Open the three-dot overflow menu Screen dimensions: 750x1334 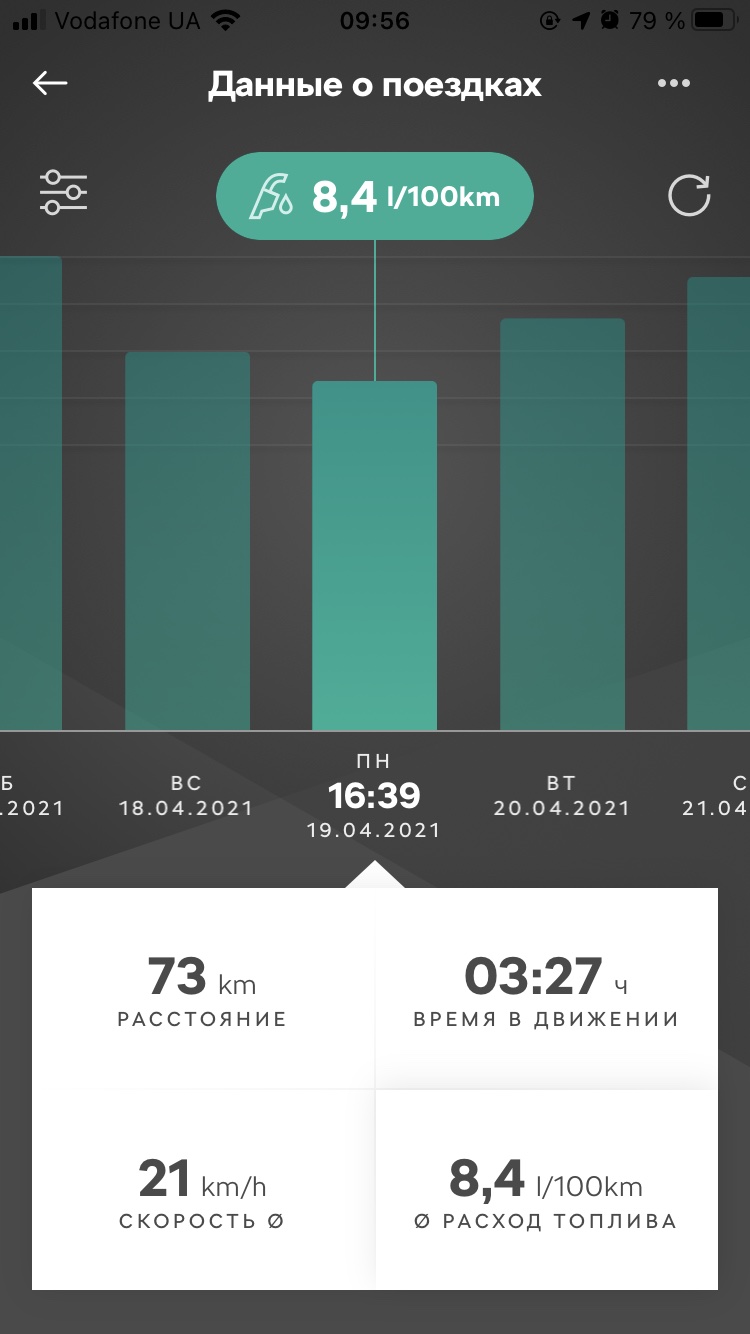pos(674,84)
